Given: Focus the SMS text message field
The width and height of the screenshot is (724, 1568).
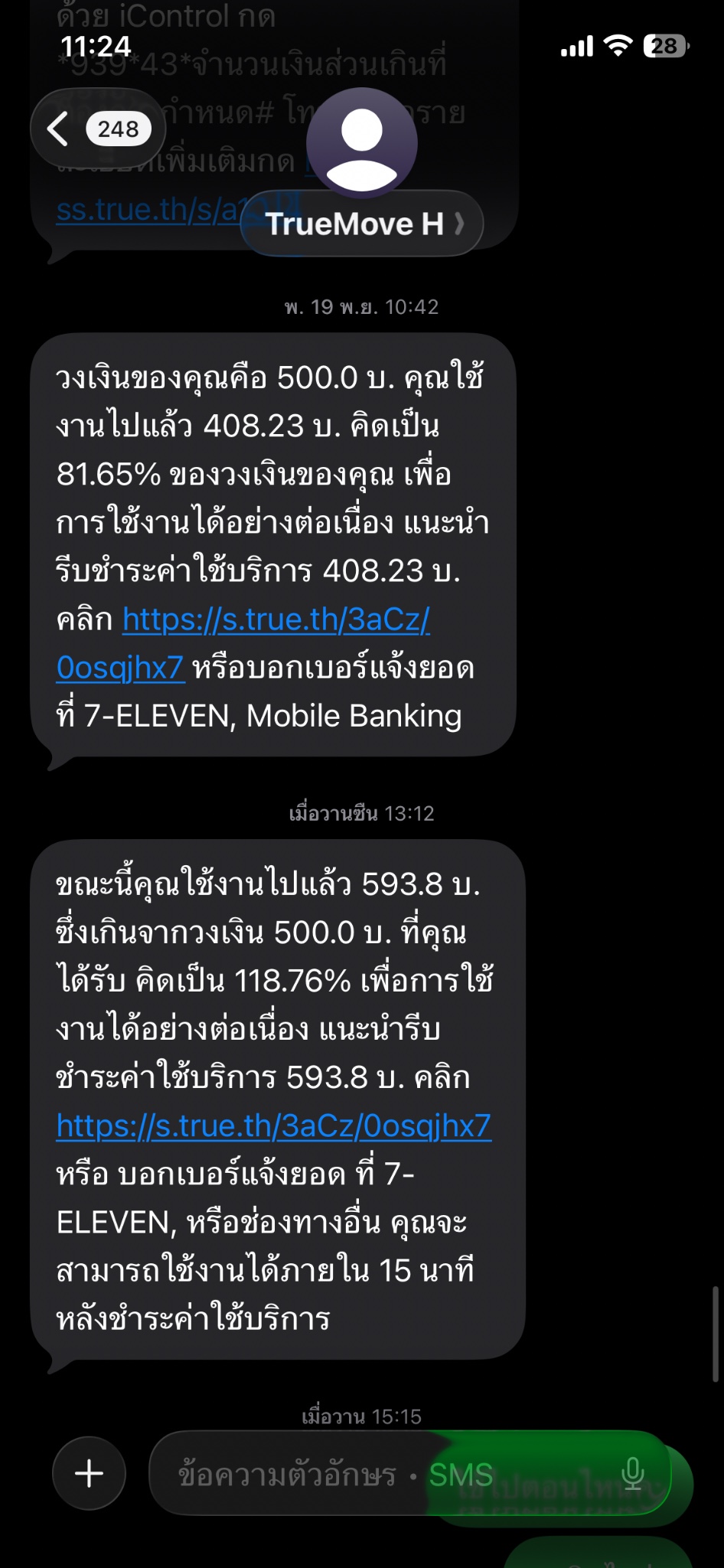Looking at the screenshot, I should pyautogui.click(x=383, y=1473).
